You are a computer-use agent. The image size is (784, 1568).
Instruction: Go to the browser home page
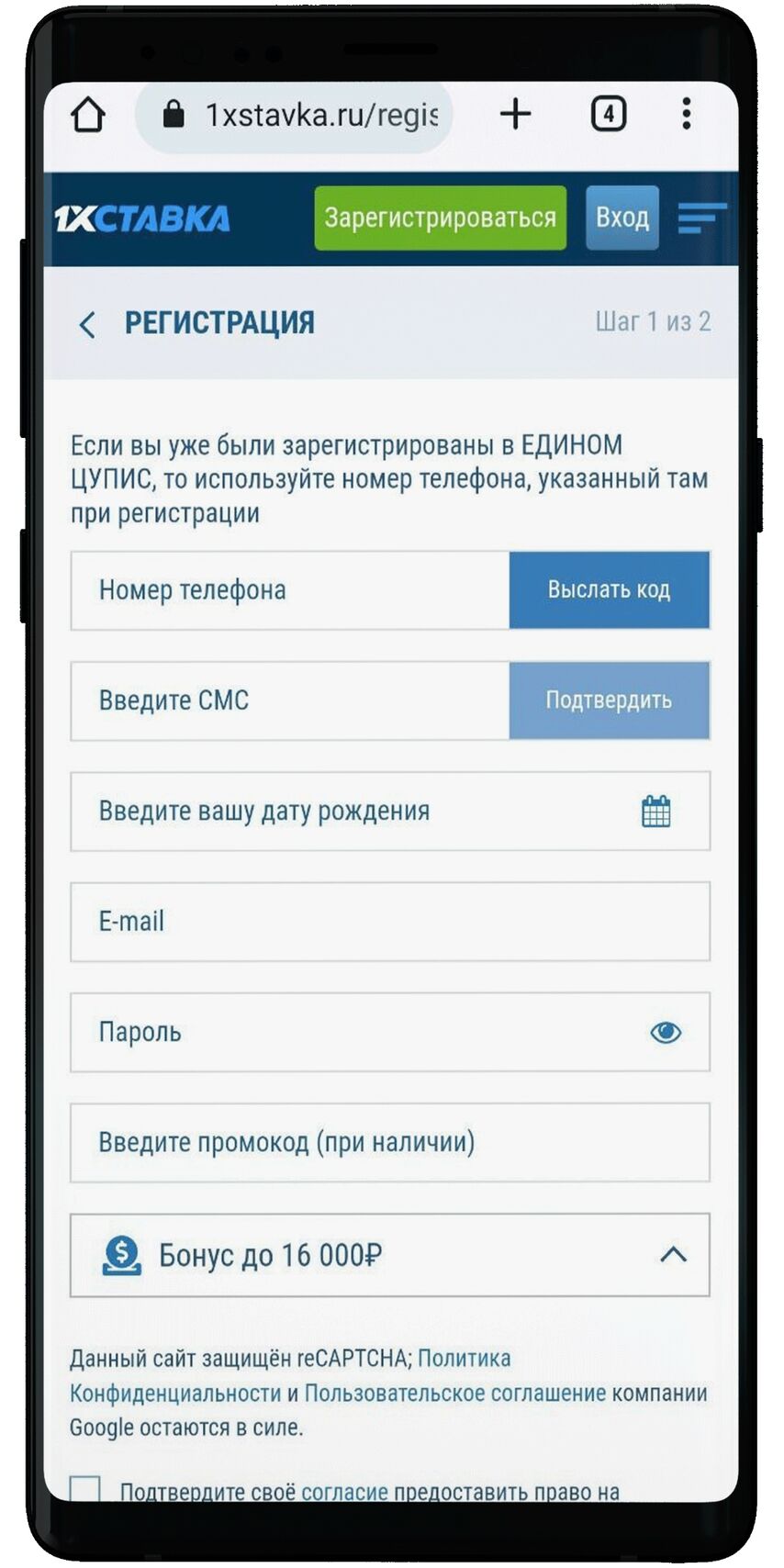pos(88,115)
